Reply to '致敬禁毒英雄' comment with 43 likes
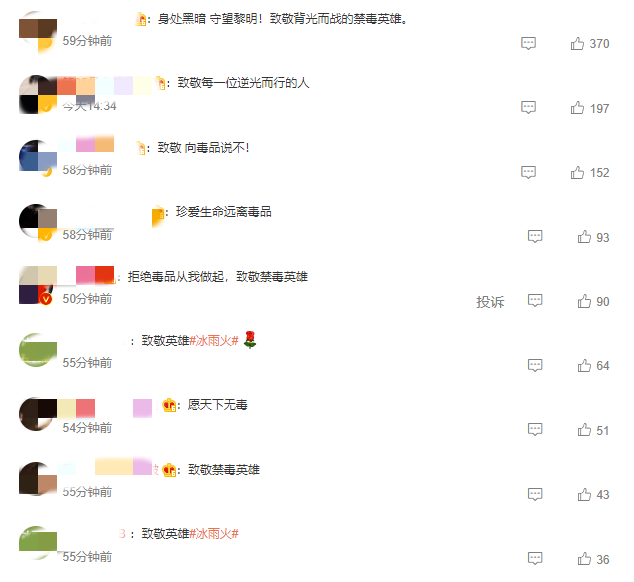The image size is (634, 582). (x=535, y=495)
